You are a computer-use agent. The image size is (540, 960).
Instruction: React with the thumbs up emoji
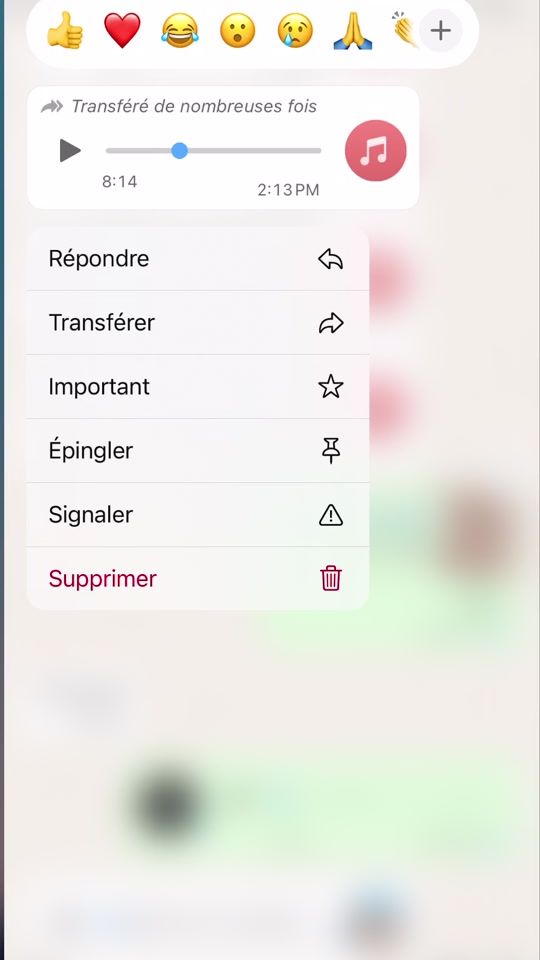coord(65,30)
